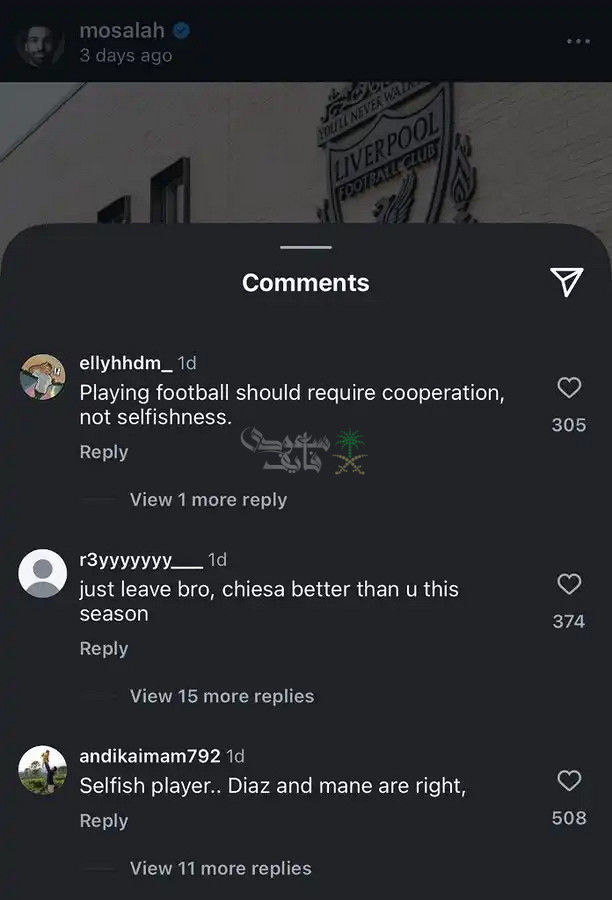612x900 pixels.
Task: Like r3yyyyyyy___'s comment about chiesa
Action: tap(569, 584)
